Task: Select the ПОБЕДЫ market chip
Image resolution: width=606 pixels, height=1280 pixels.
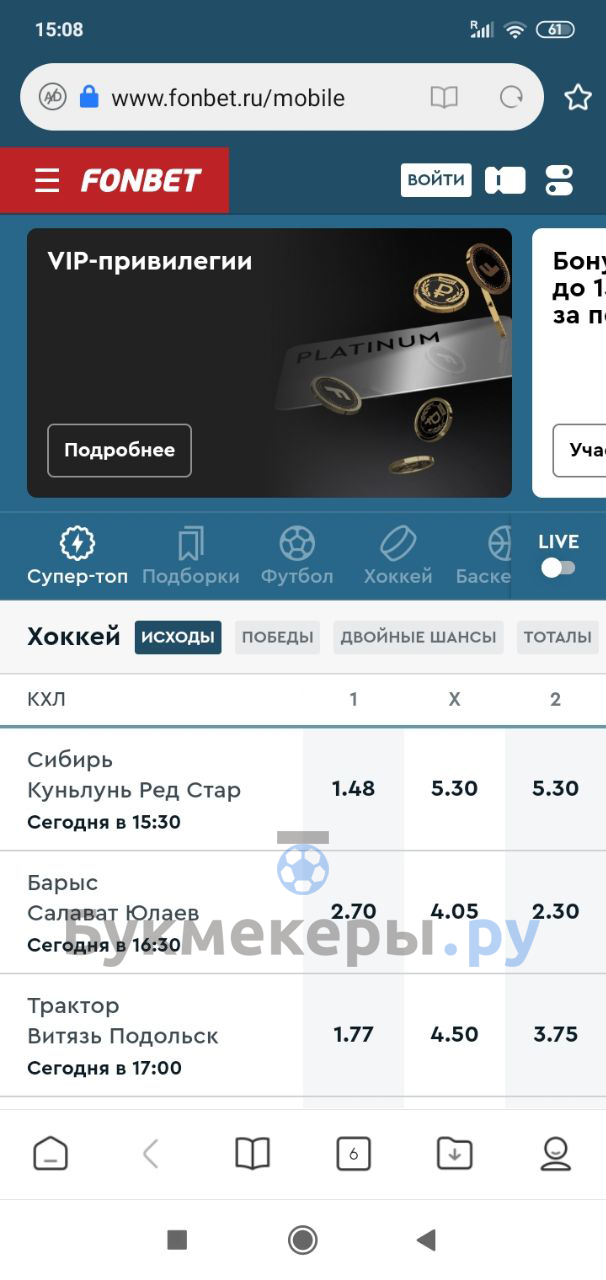Action: [277, 637]
